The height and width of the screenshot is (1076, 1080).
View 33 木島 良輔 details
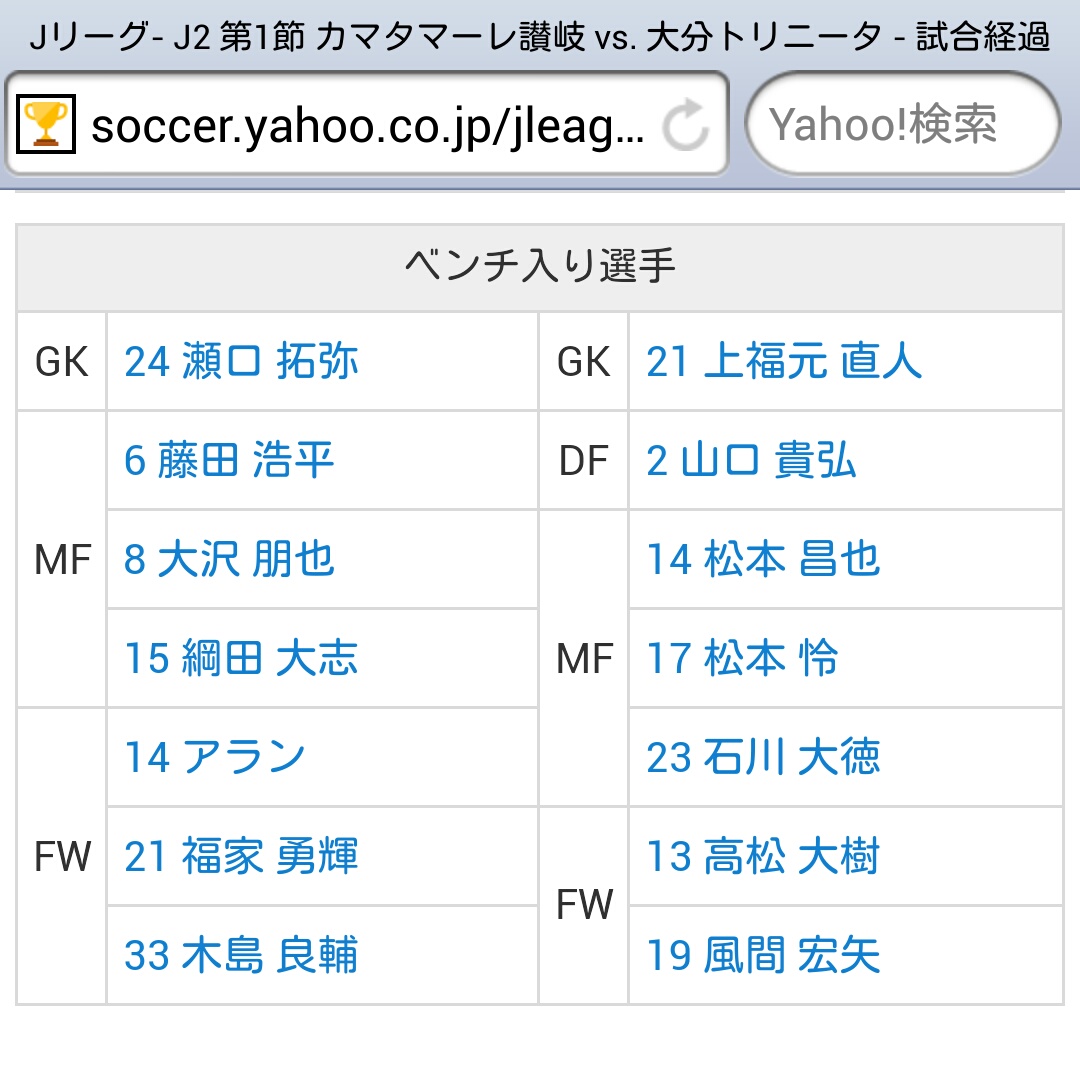[x=241, y=956]
